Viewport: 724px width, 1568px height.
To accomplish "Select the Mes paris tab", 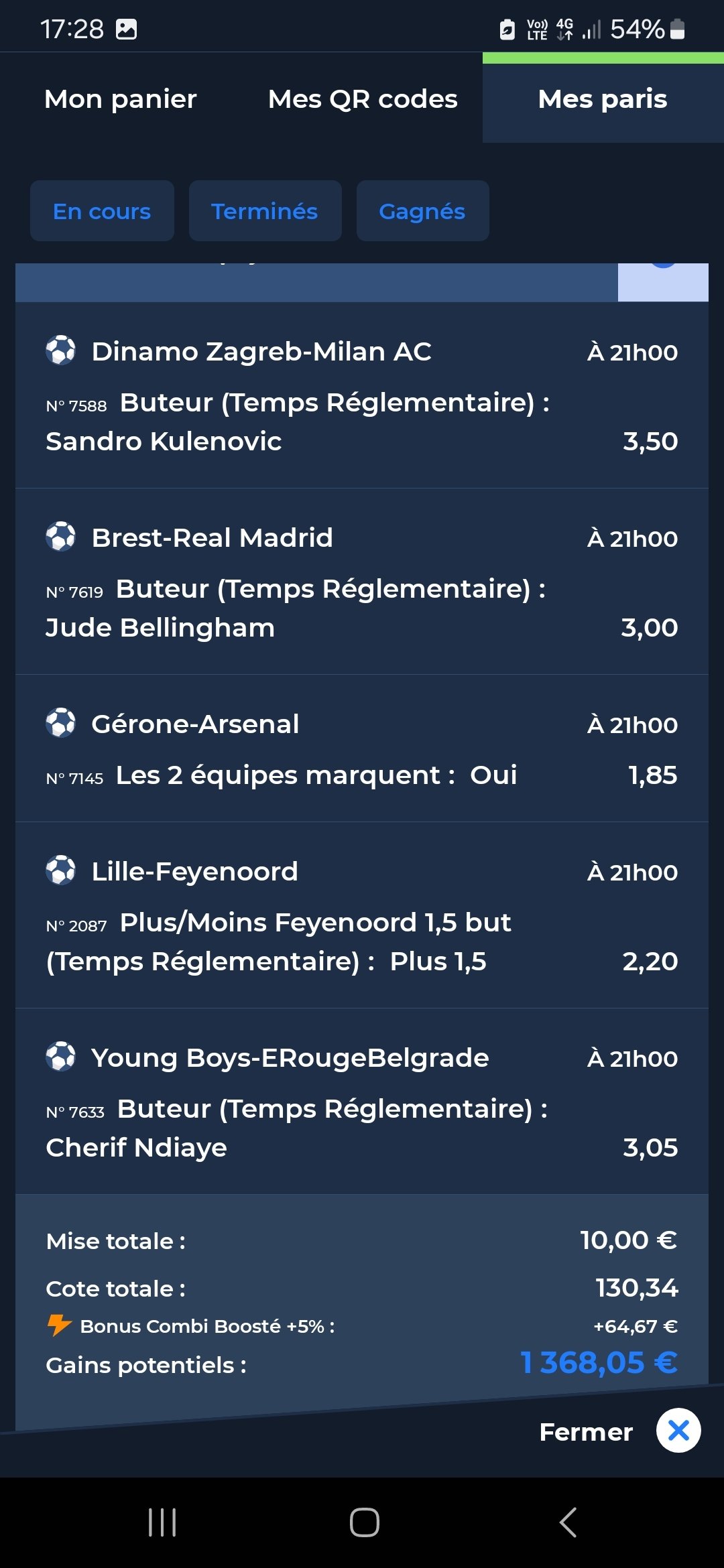I will pyautogui.click(x=603, y=99).
